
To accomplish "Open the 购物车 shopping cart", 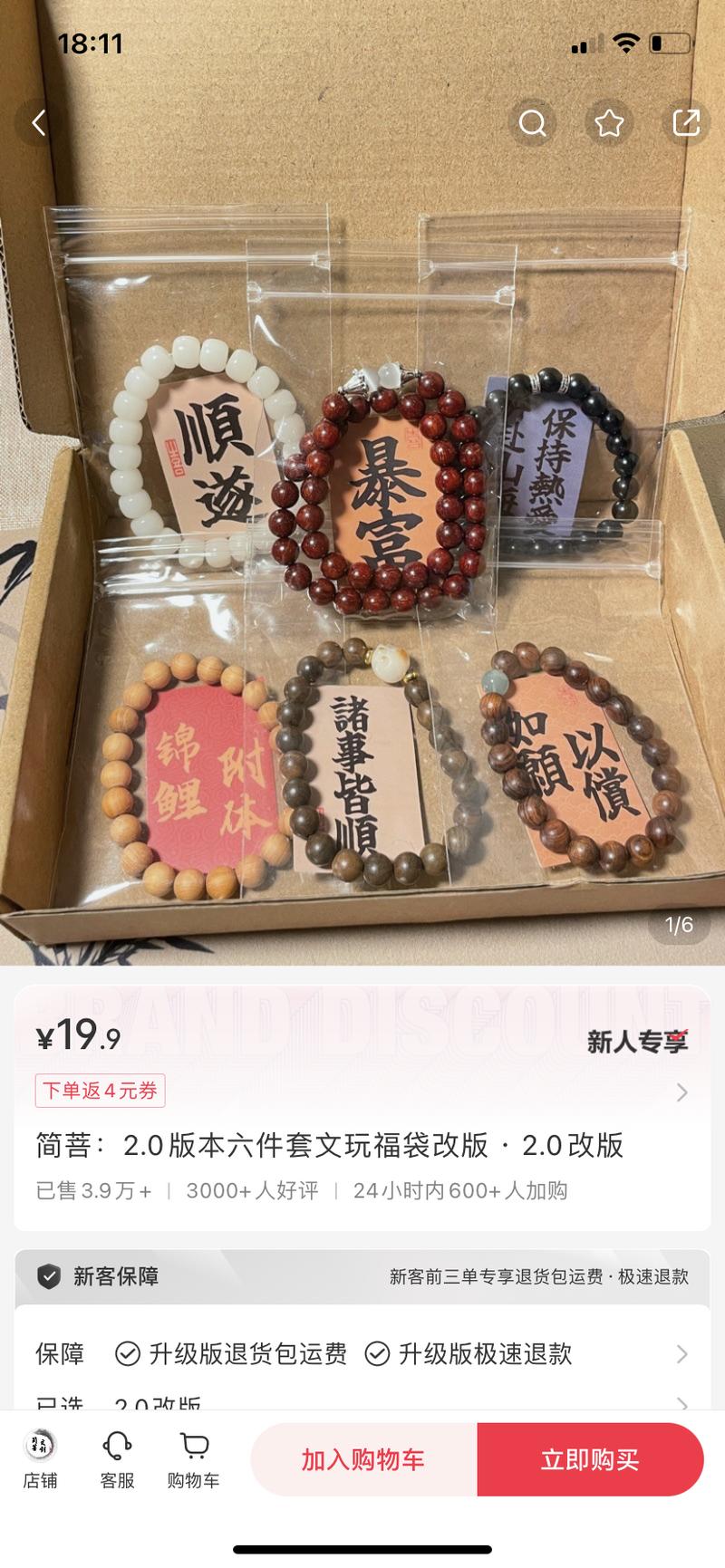I will [193, 1460].
